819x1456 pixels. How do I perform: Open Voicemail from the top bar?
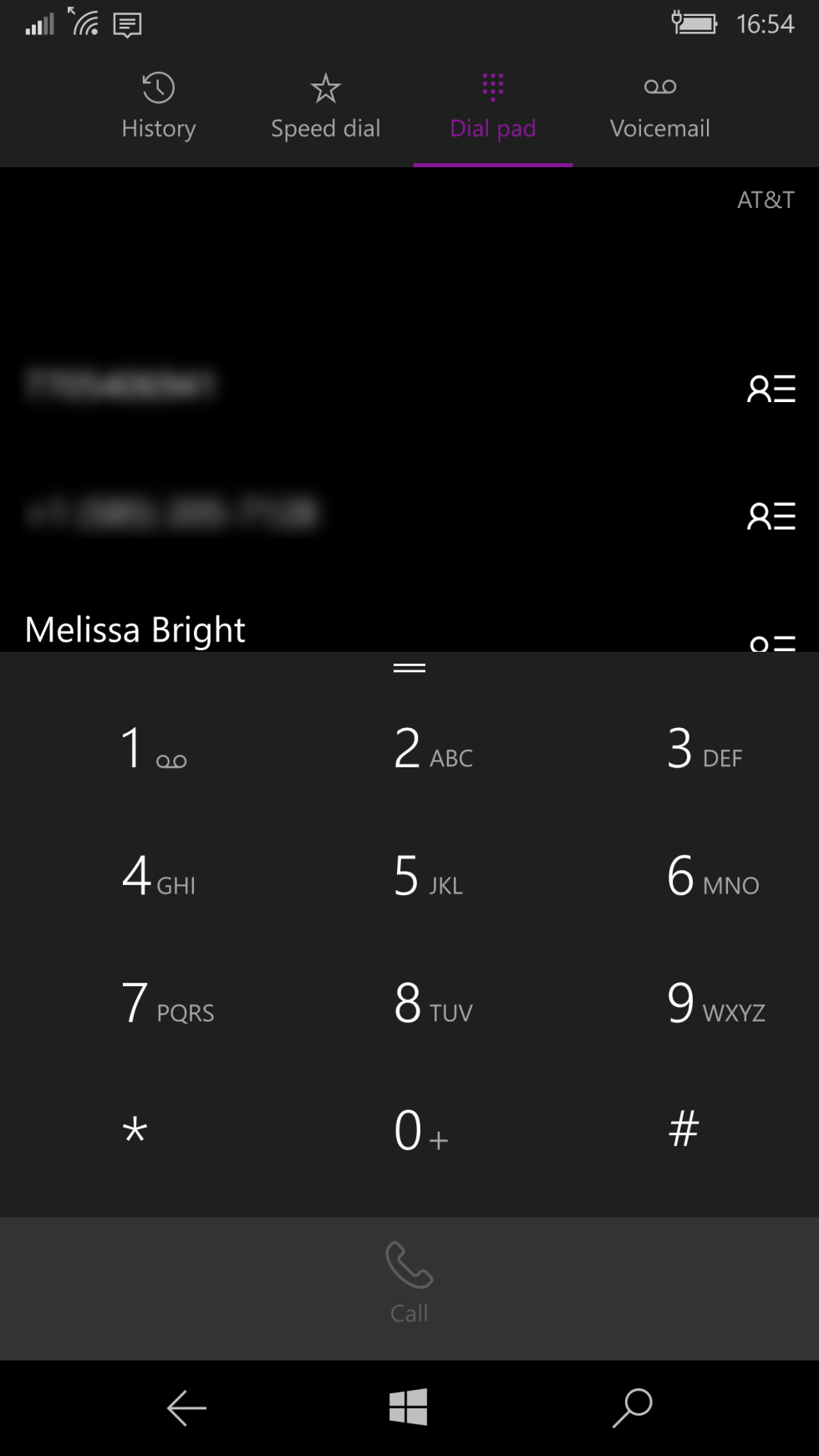659,104
